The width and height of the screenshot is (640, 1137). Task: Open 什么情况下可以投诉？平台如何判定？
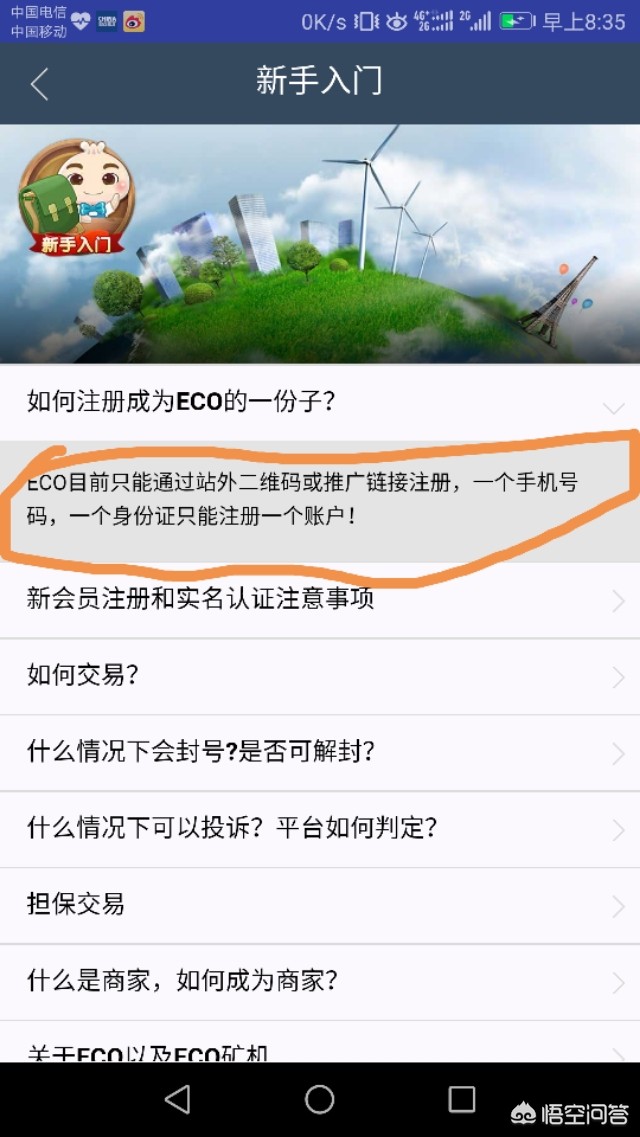320,829
